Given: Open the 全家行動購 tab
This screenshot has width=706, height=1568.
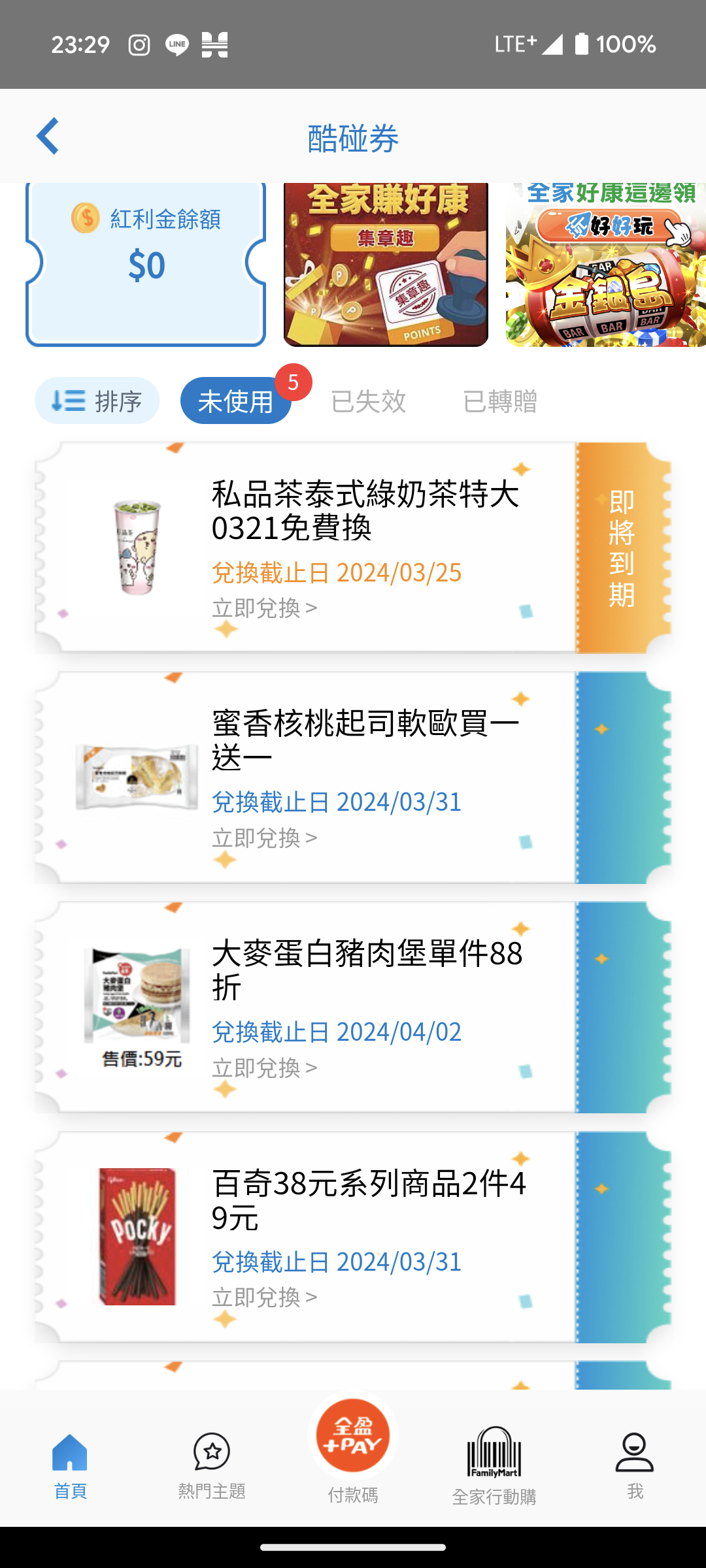Looking at the screenshot, I should tap(494, 1465).
